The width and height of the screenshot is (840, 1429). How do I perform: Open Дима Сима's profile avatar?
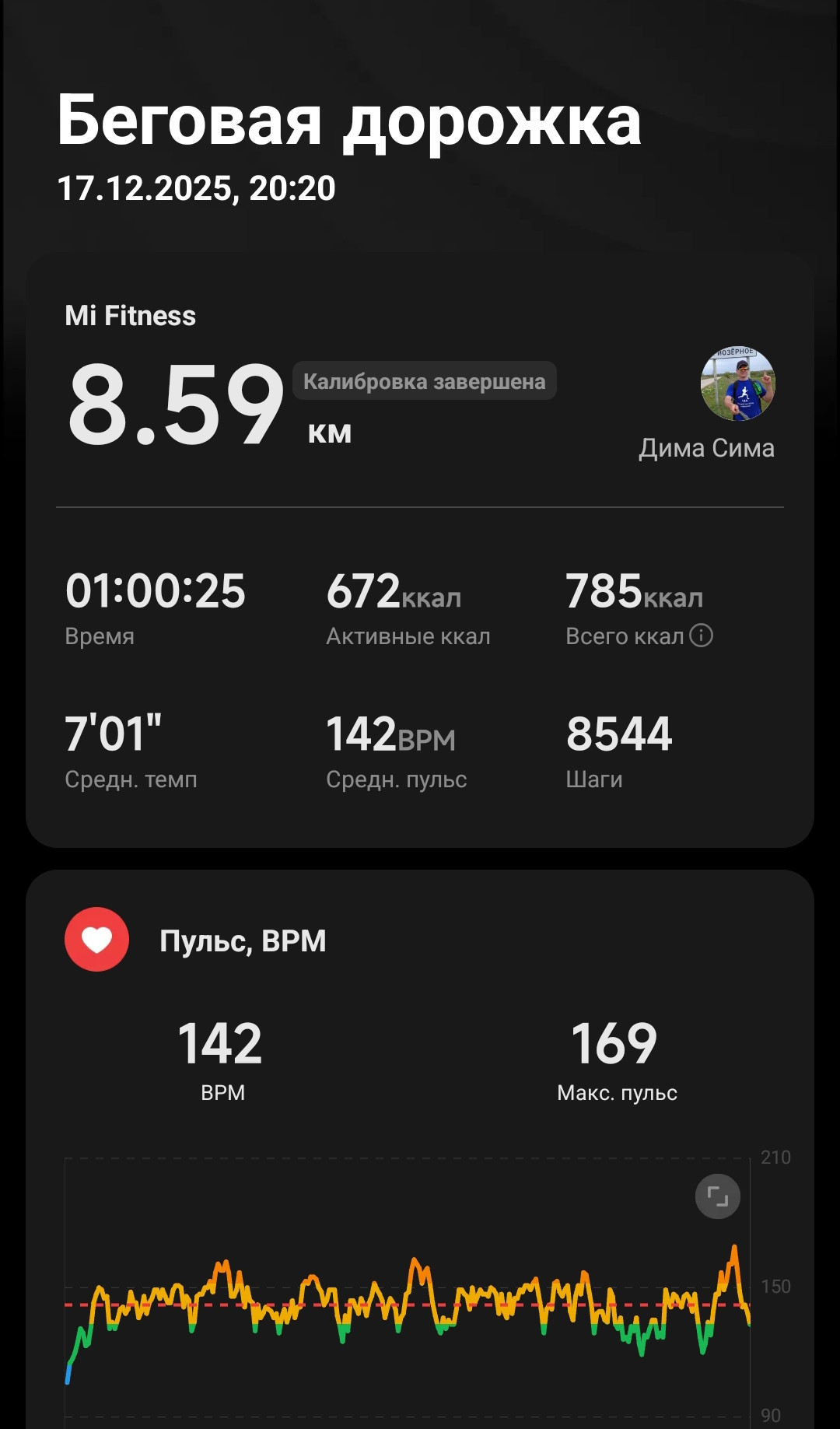click(738, 384)
